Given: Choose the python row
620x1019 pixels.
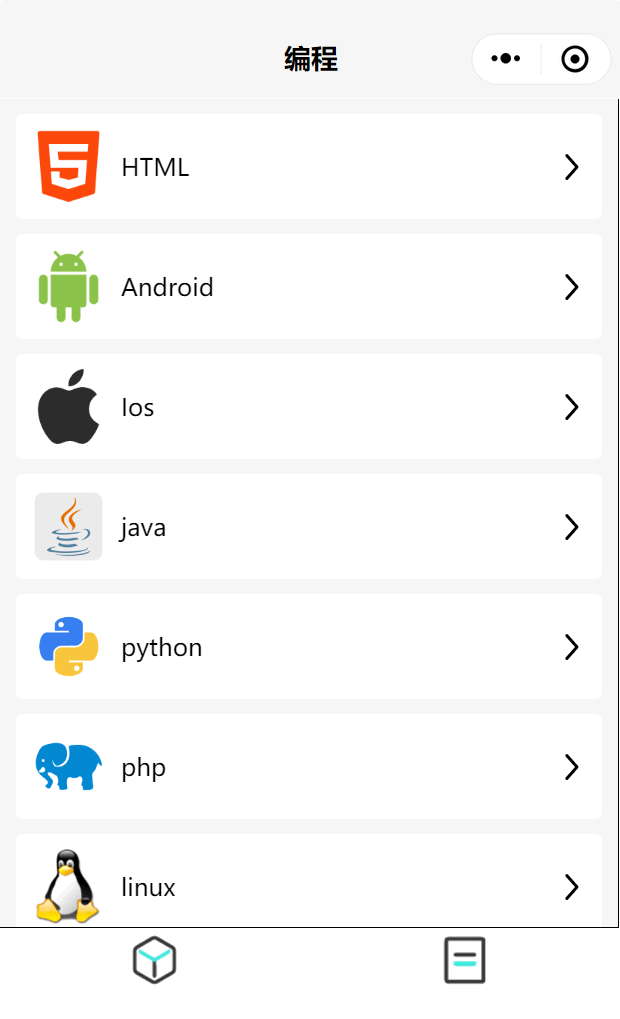Looking at the screenshot, I should [309, 647].
